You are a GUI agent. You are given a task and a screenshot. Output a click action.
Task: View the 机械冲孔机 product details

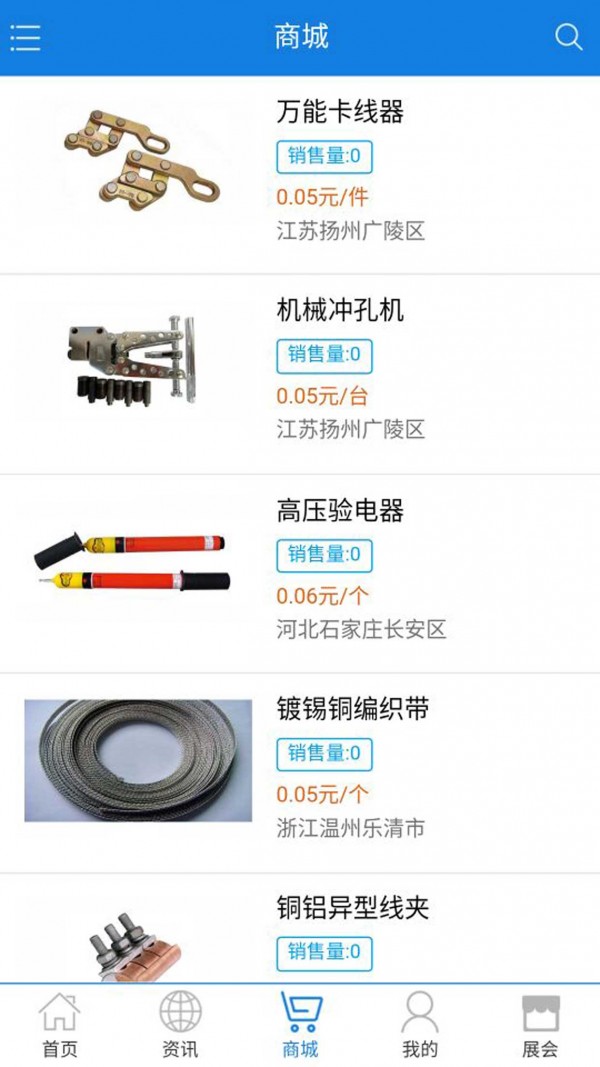click(340, 311)
